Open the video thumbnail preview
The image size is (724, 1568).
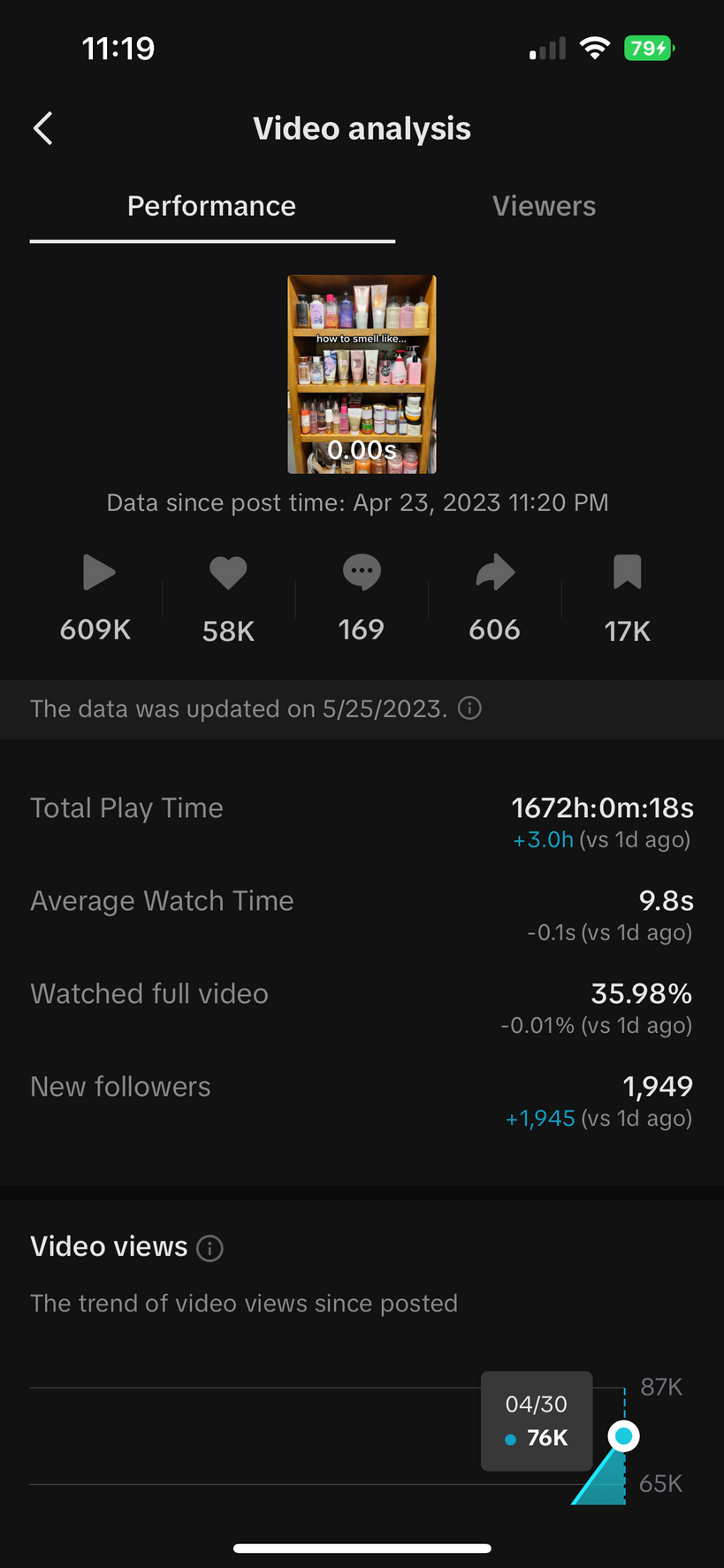362,374
